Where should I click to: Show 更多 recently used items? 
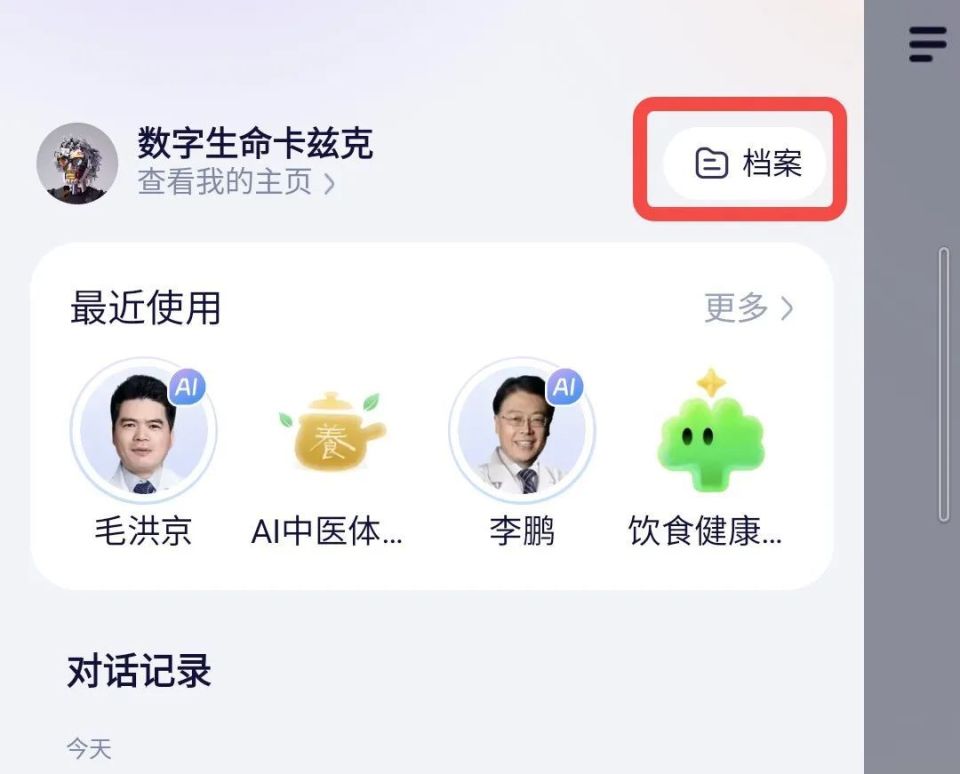747,308
